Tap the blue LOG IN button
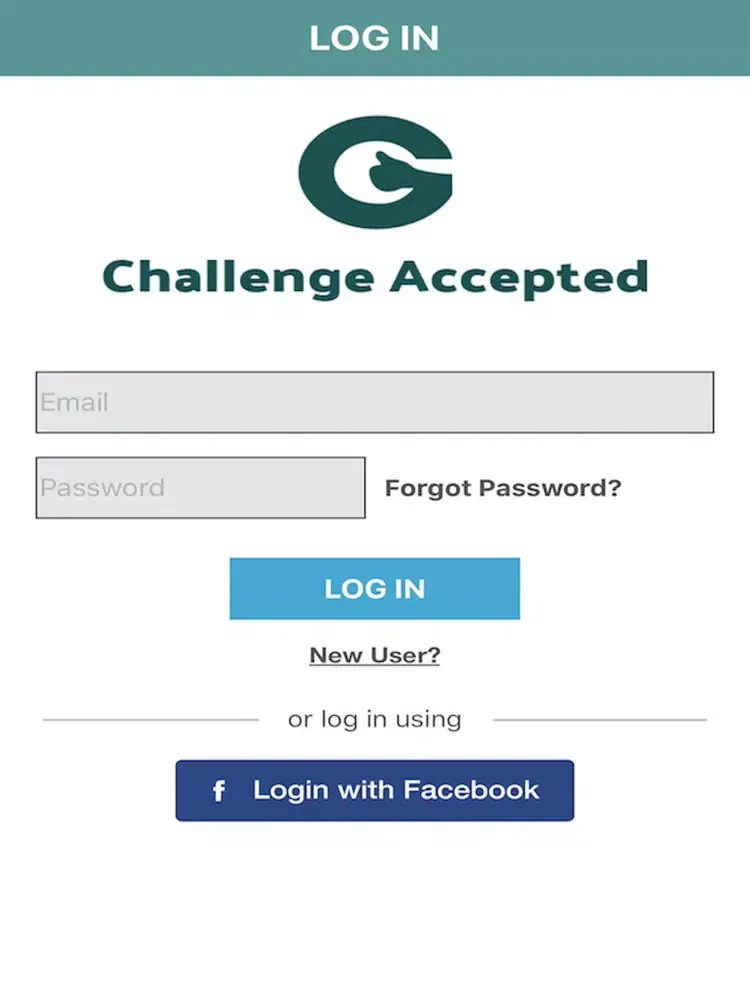Image resolution: width=750 pixels, height=1000 pixels. 374,589
